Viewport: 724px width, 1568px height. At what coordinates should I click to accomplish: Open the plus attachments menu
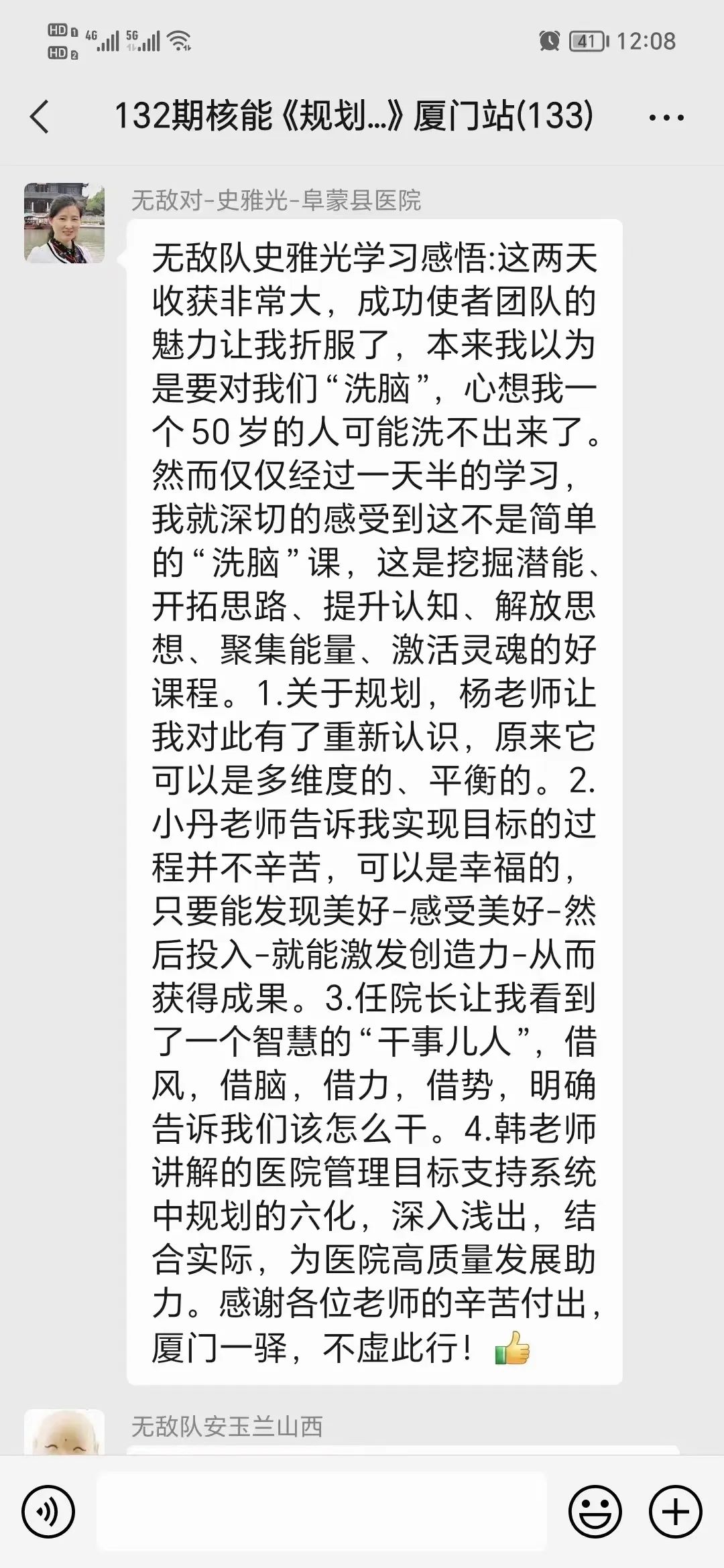coord(675,1512)
